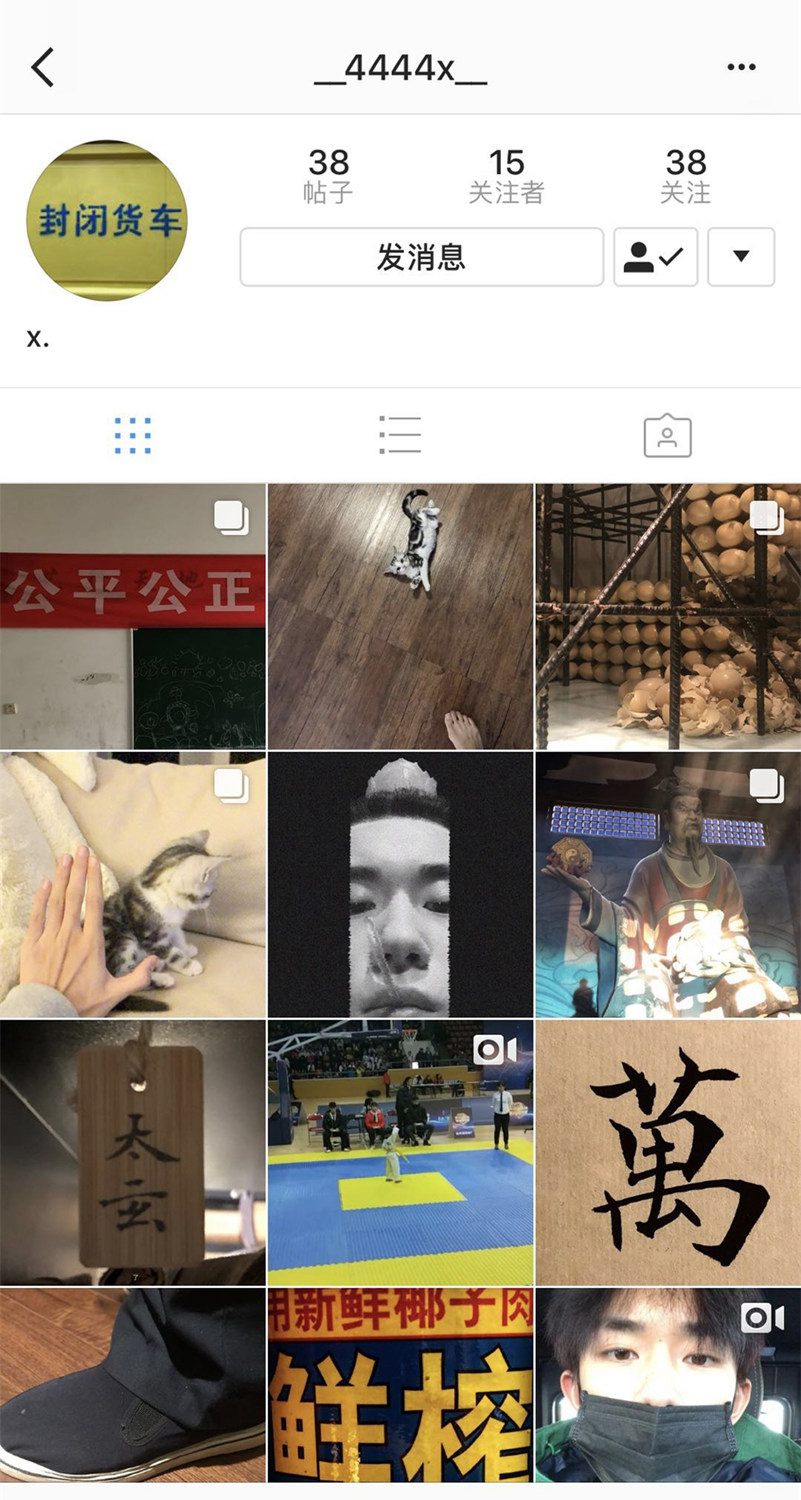Go back using the arrow icon
This screenshot has height=1500, width=801.
coord(42,68)
